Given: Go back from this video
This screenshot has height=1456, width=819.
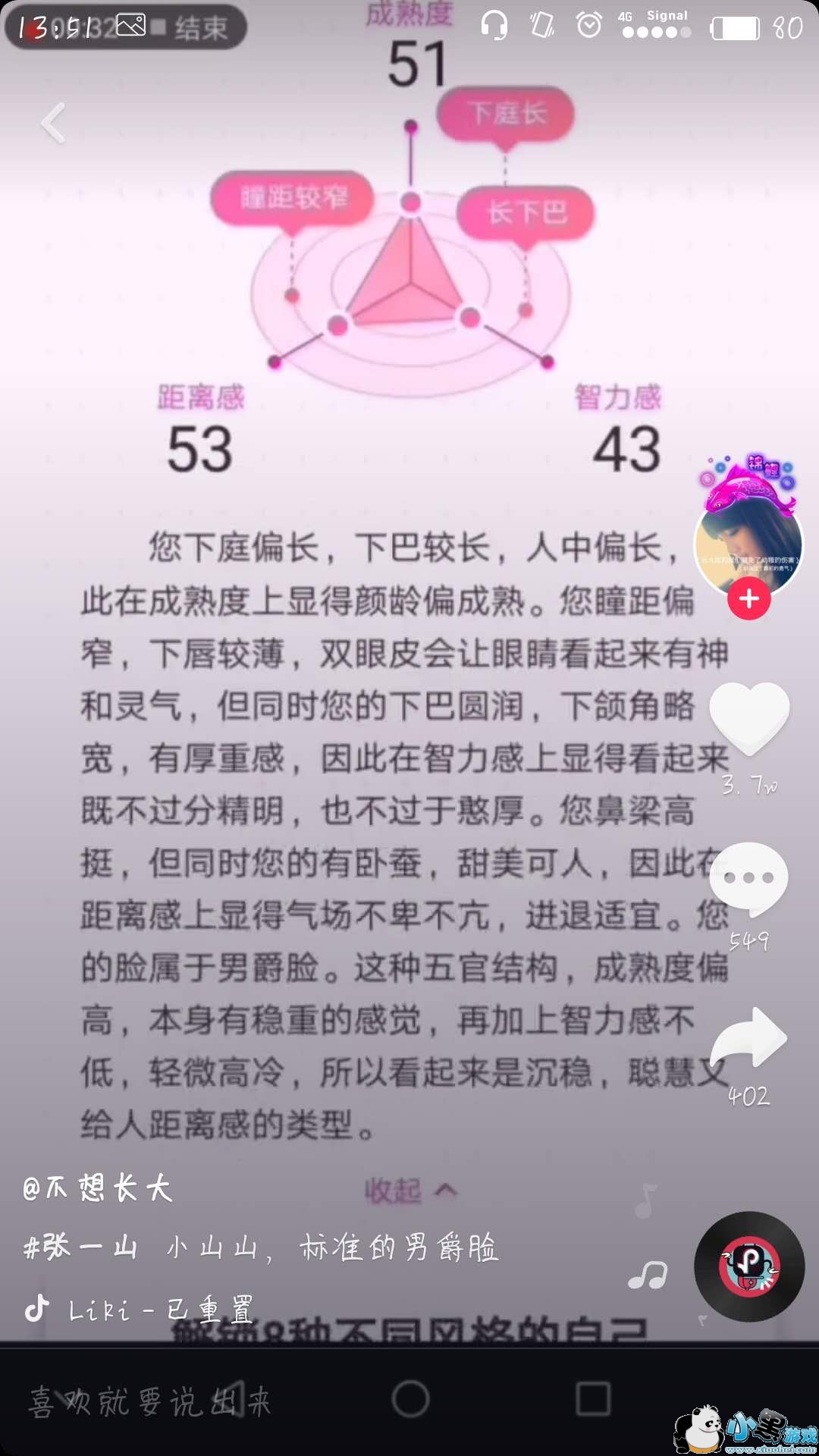Looking at the screenshot, I should click(53, 123).
